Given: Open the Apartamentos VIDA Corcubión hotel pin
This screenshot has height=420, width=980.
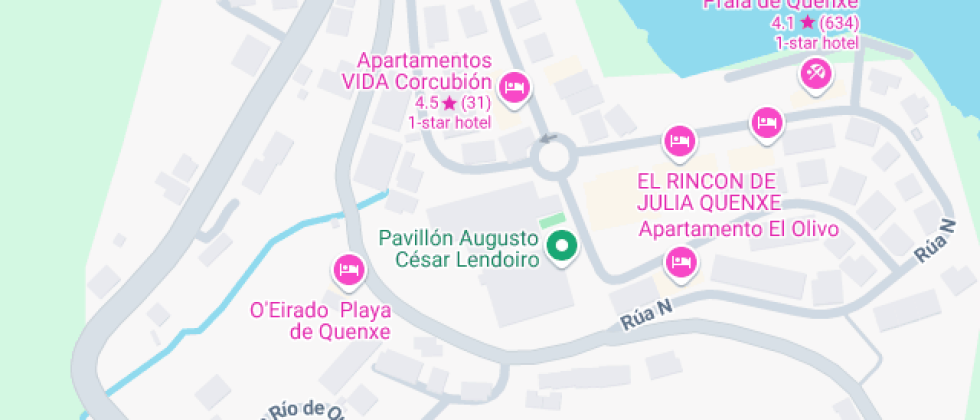Looking at the screenshot, I should 514,88.
